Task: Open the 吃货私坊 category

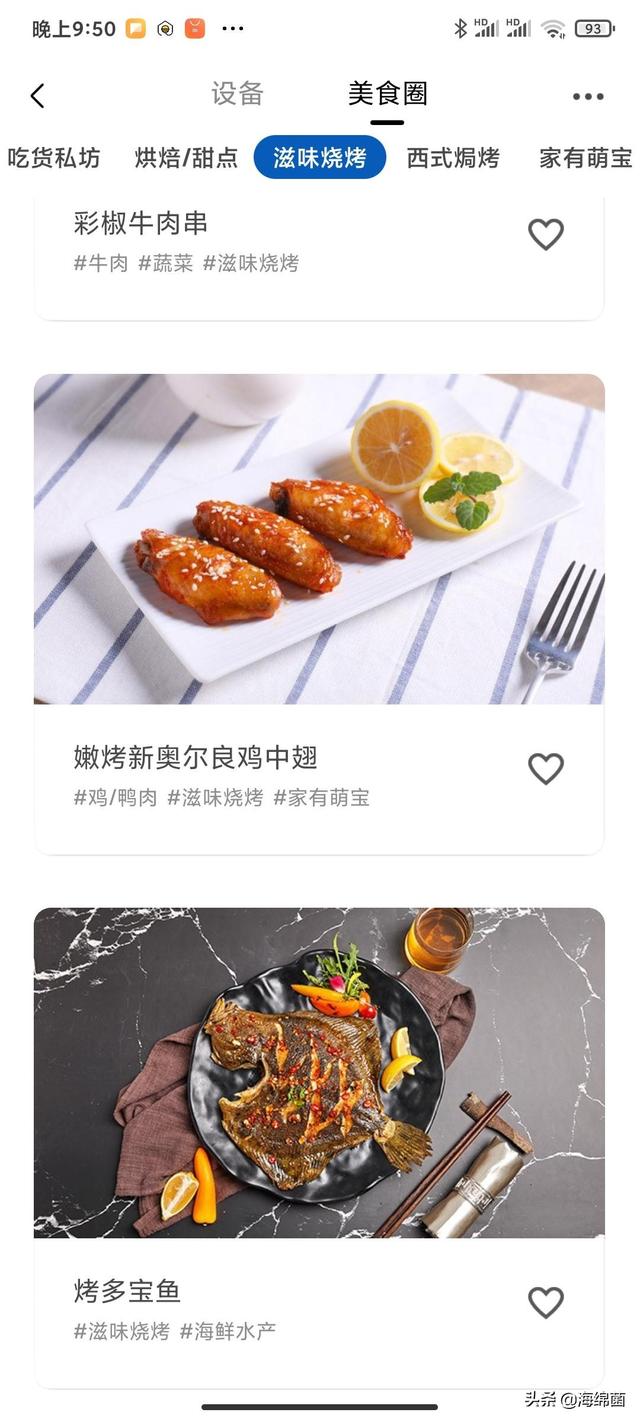Action: click(x=54, y=158)
